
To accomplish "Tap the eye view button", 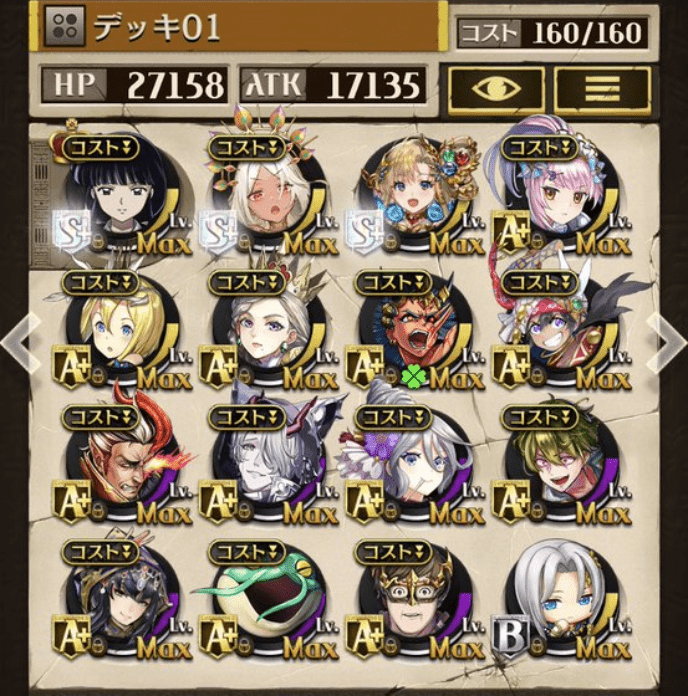I will click(x=494, y=90).
